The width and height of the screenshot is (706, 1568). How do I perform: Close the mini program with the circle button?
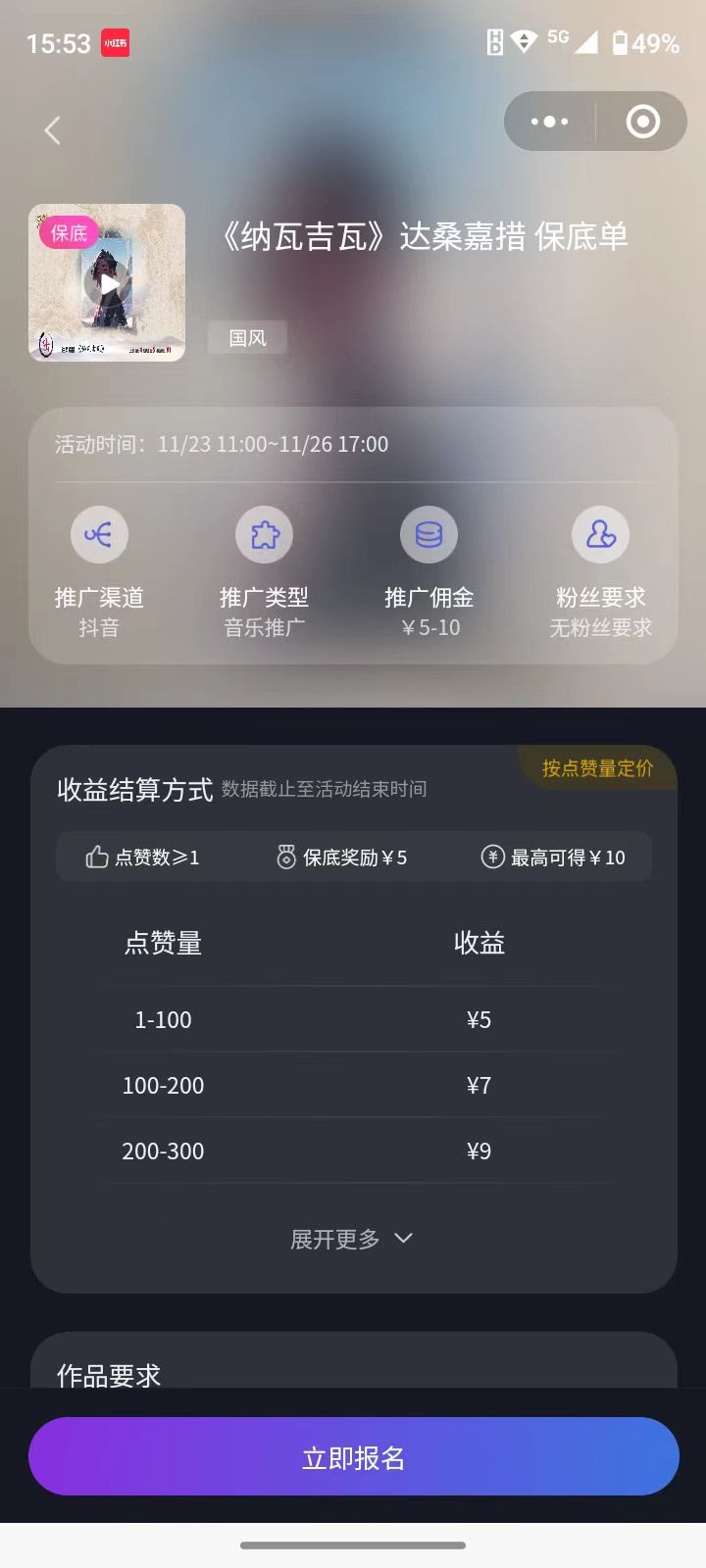click(x=642, y=122)
